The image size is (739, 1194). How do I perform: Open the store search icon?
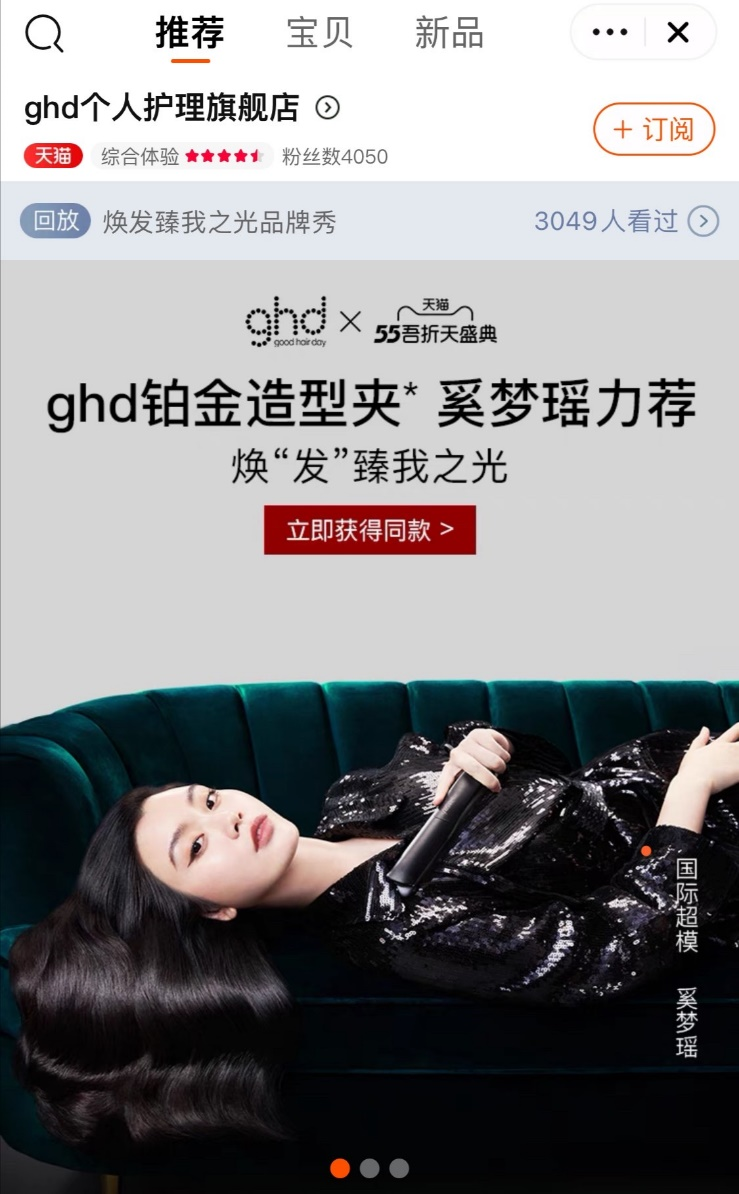[44, 34]
